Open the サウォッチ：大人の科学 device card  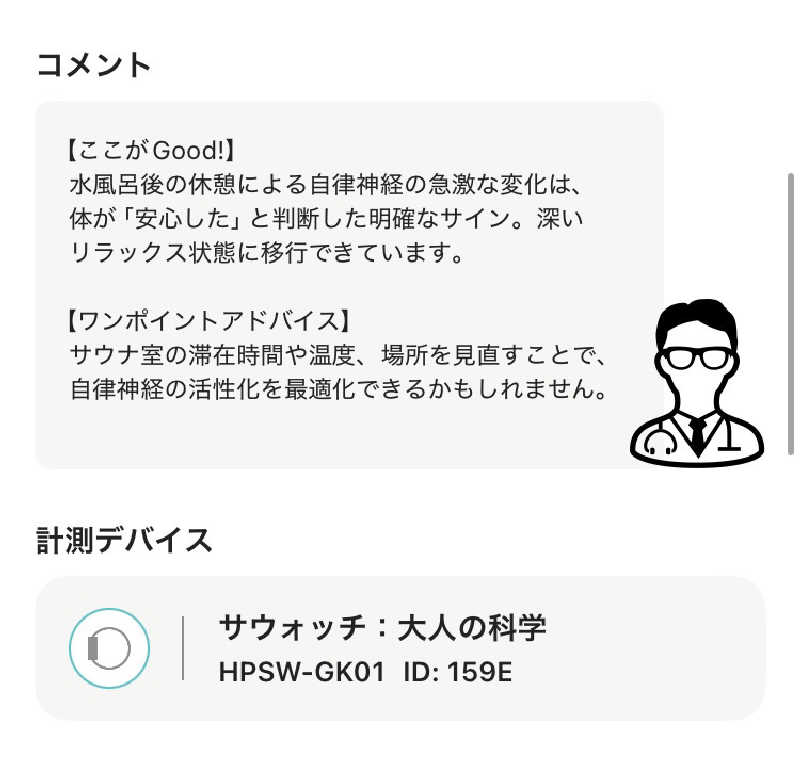400,648
